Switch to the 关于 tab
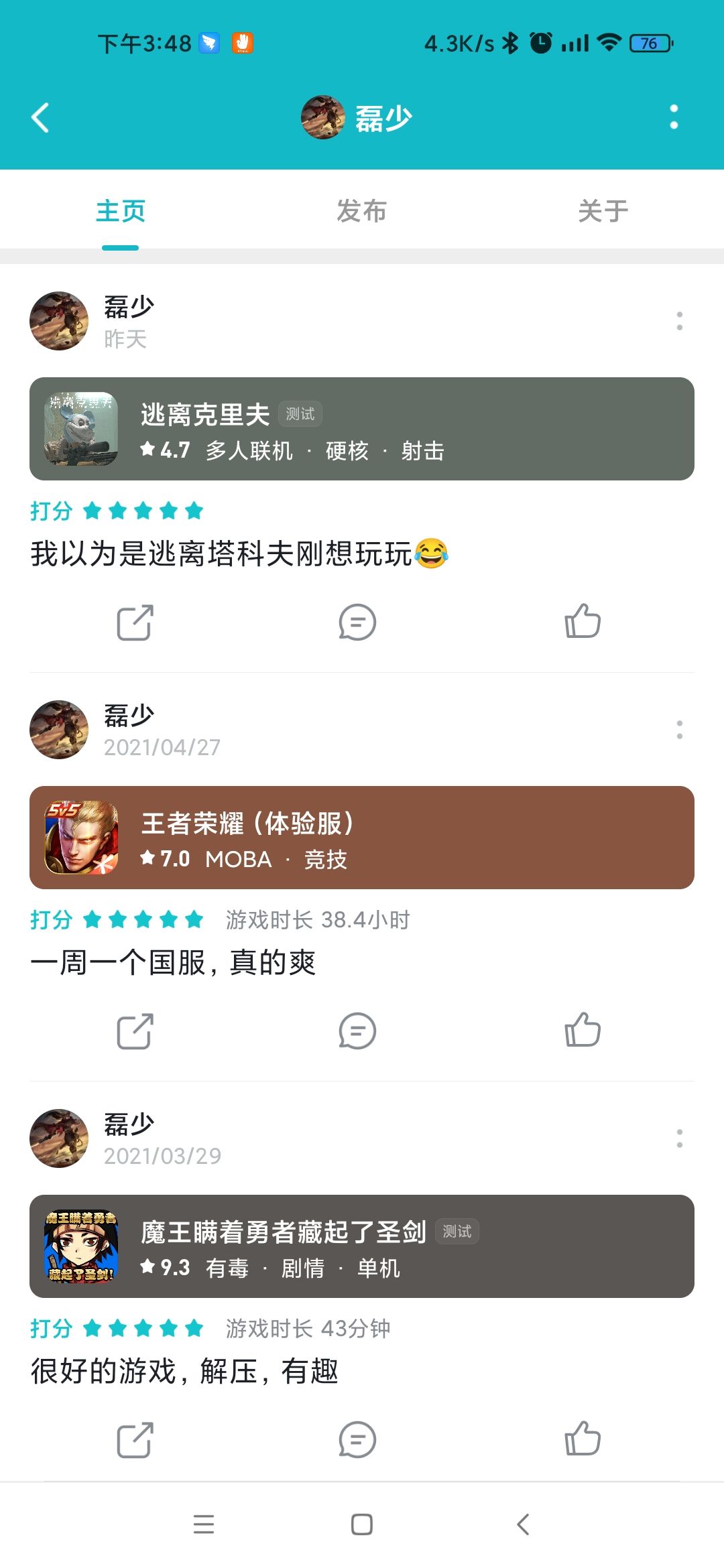The height and width of the screenshot is (1568, 724). click(604, 210)
